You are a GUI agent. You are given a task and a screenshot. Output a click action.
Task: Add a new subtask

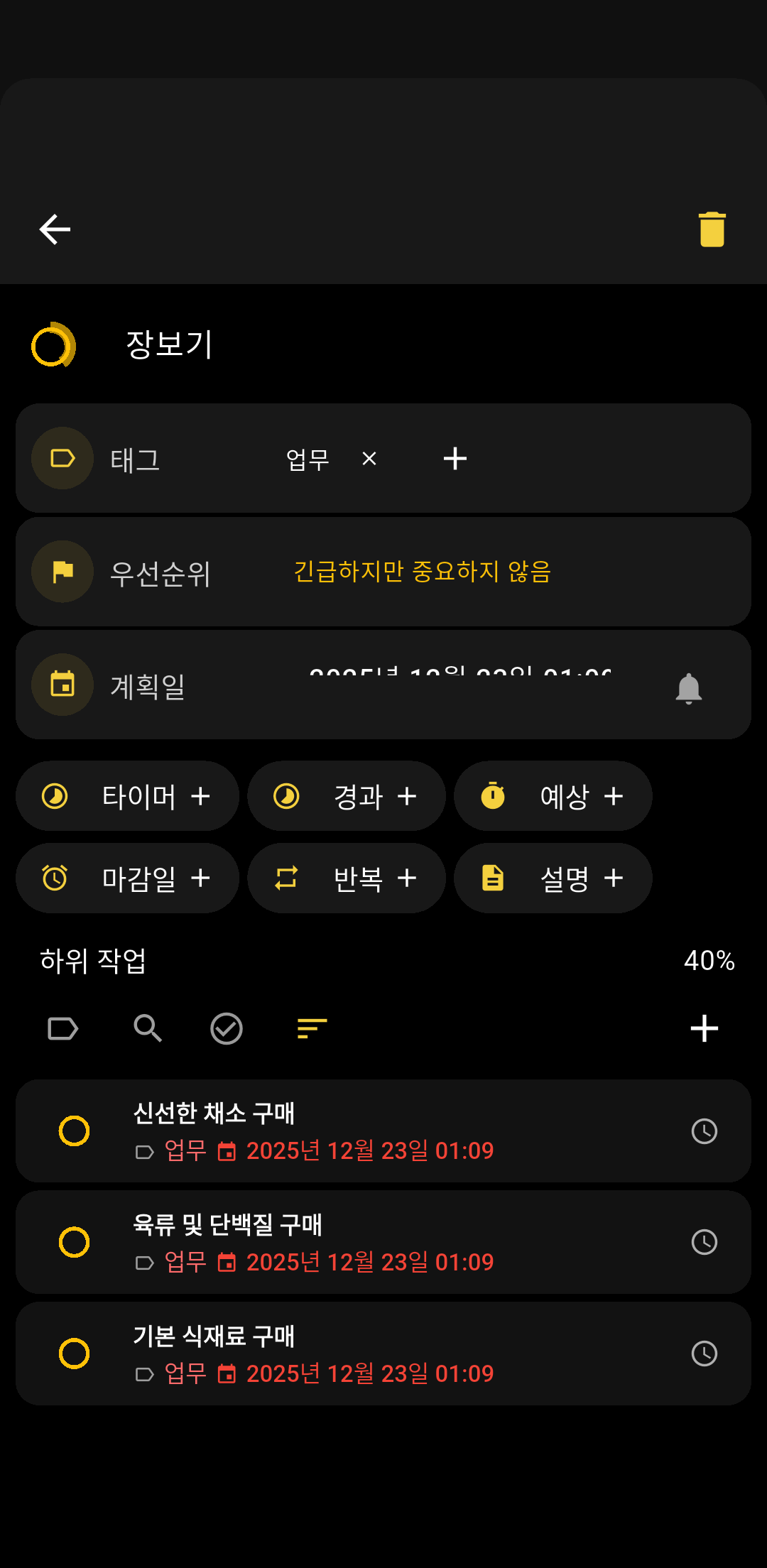(704, 1028)
